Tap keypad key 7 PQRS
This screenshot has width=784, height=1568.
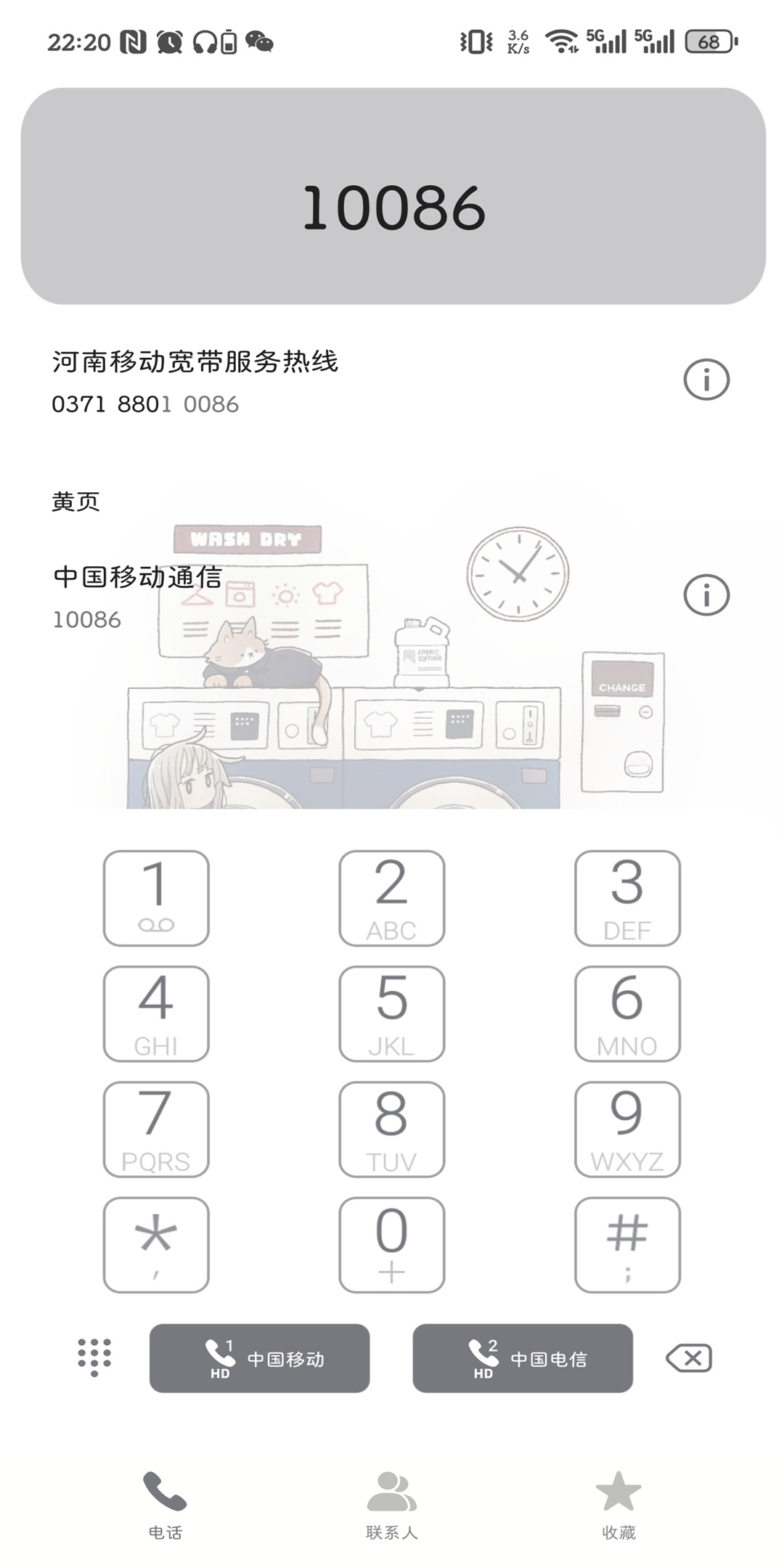156,1129
